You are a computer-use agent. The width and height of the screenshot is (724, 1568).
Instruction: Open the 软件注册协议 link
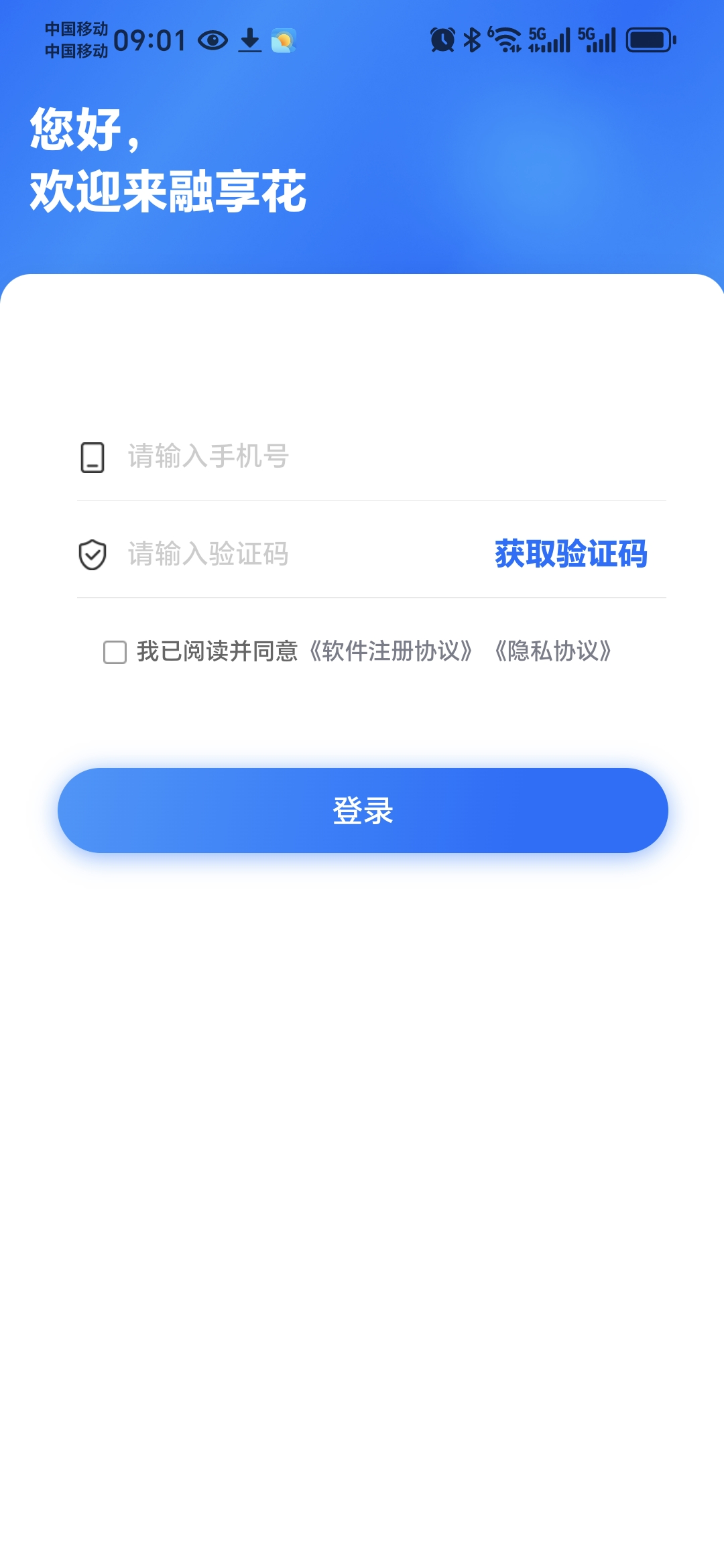pyautogui.click(x=391, y=651)
